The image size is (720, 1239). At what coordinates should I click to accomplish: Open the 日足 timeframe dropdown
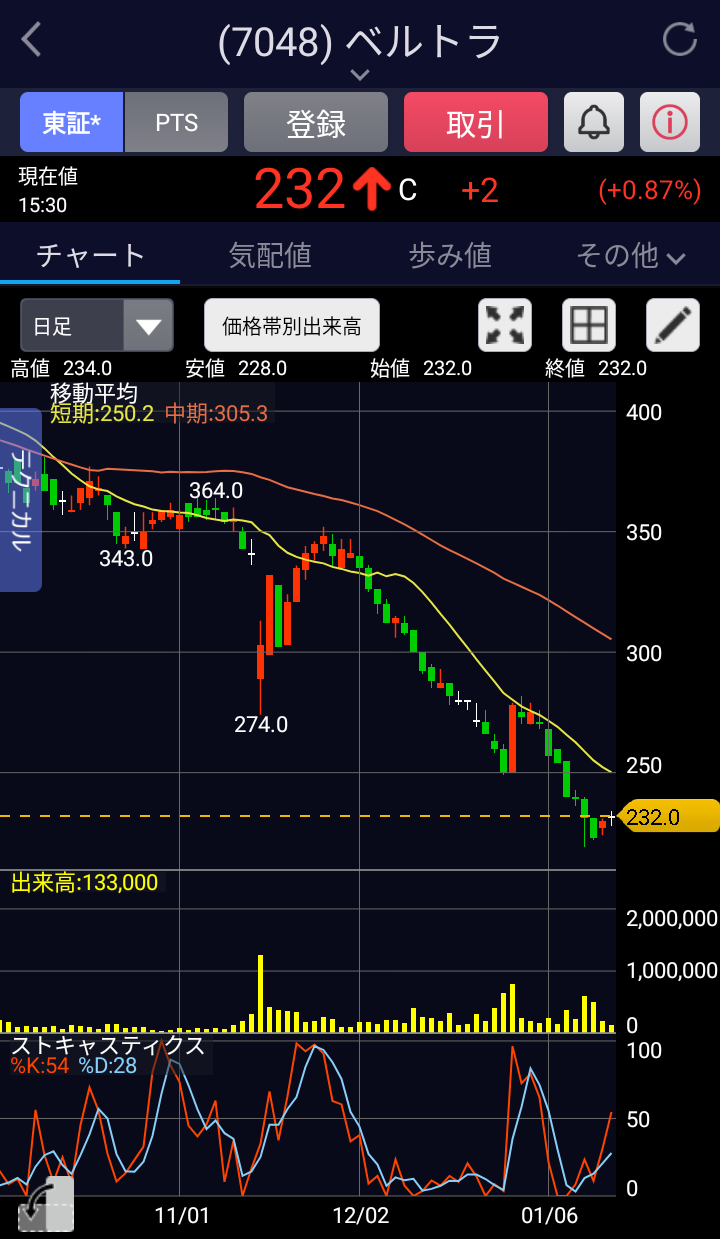click(97, 326)
